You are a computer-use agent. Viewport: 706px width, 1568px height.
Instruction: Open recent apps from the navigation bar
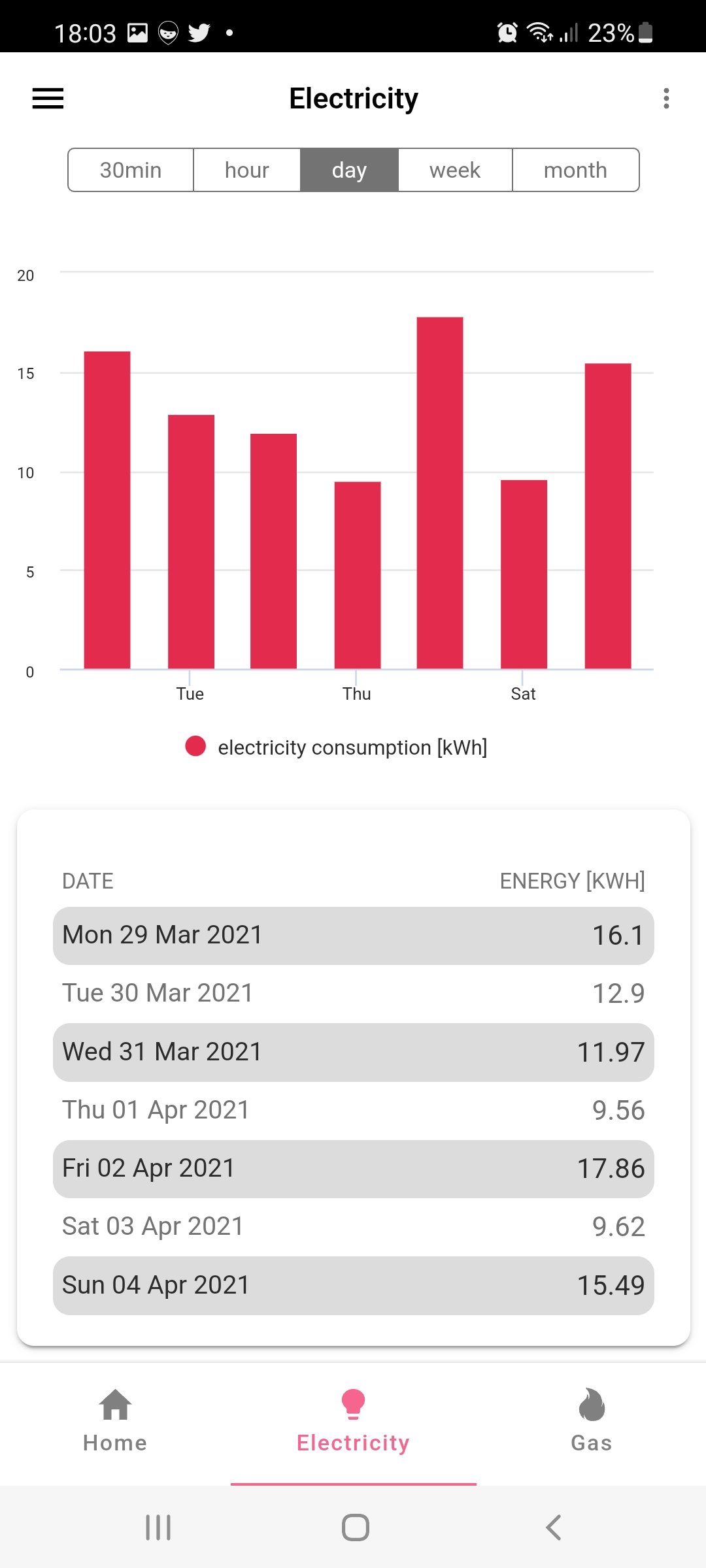coord(158,1527)
